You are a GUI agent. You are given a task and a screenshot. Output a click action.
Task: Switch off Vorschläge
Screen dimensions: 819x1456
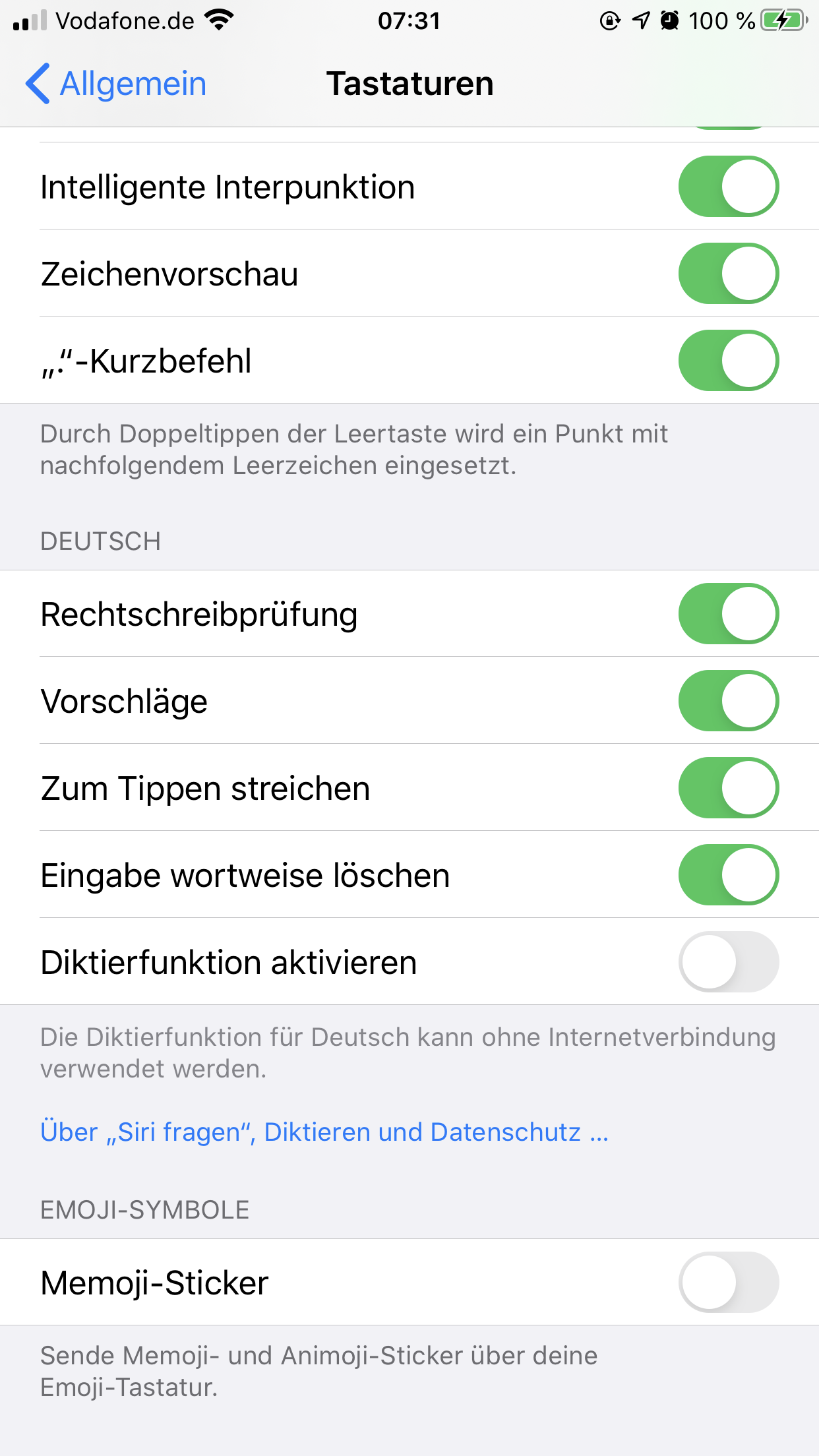pyautogui.click(x=728, y=701)
